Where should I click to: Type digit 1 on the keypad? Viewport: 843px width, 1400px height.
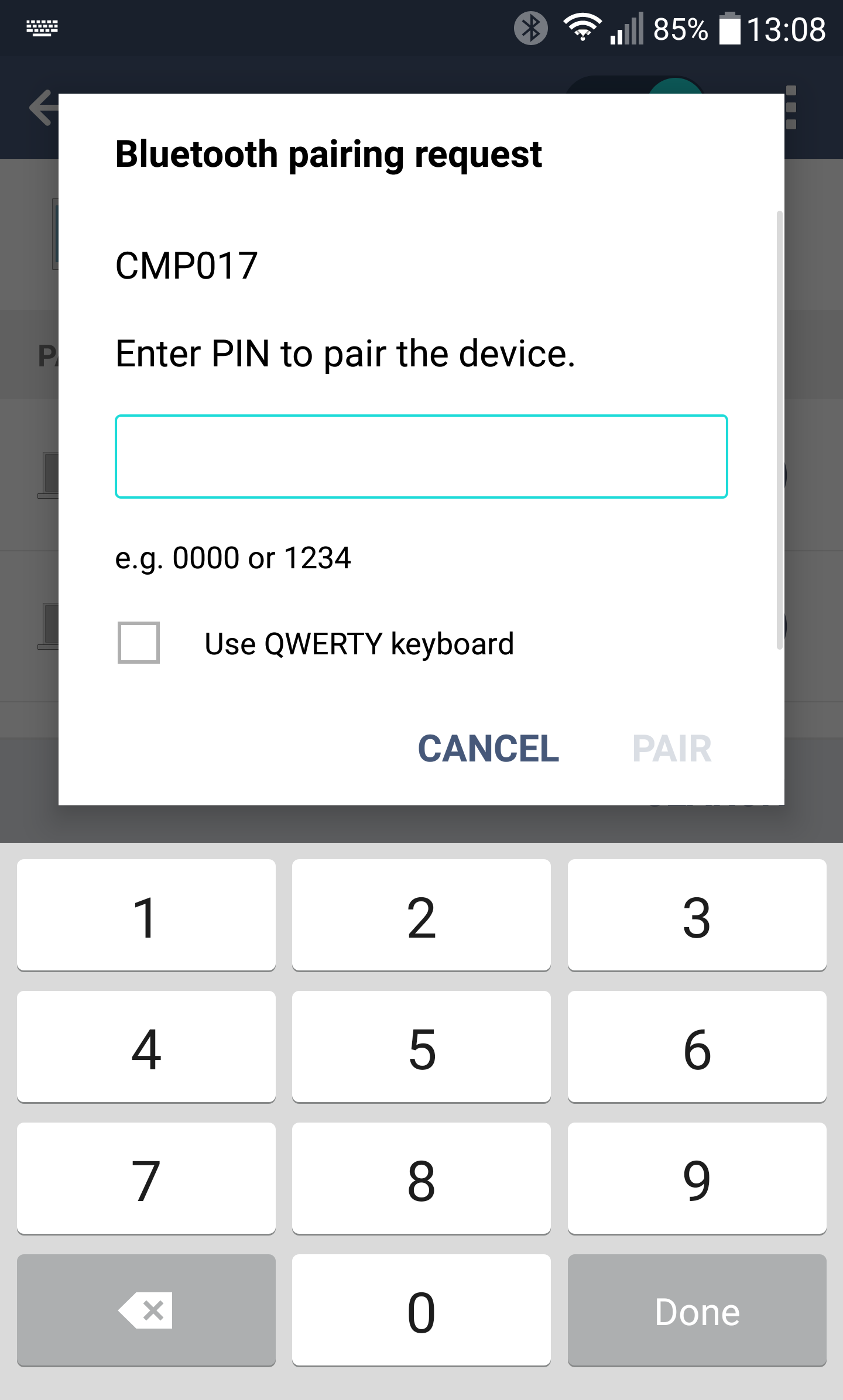click(x=146, y=915)
